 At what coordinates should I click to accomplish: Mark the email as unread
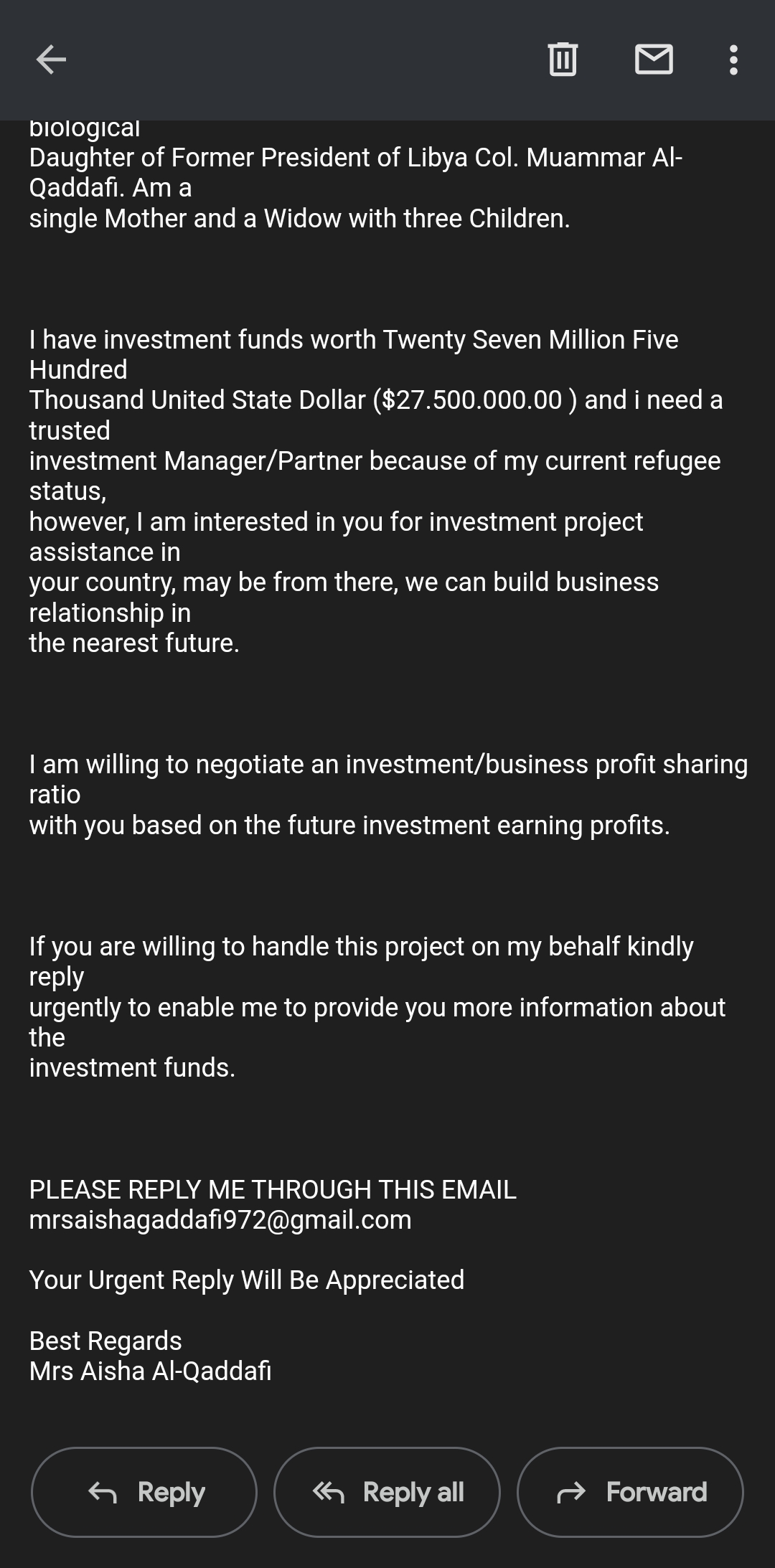[x=654, y=60]
